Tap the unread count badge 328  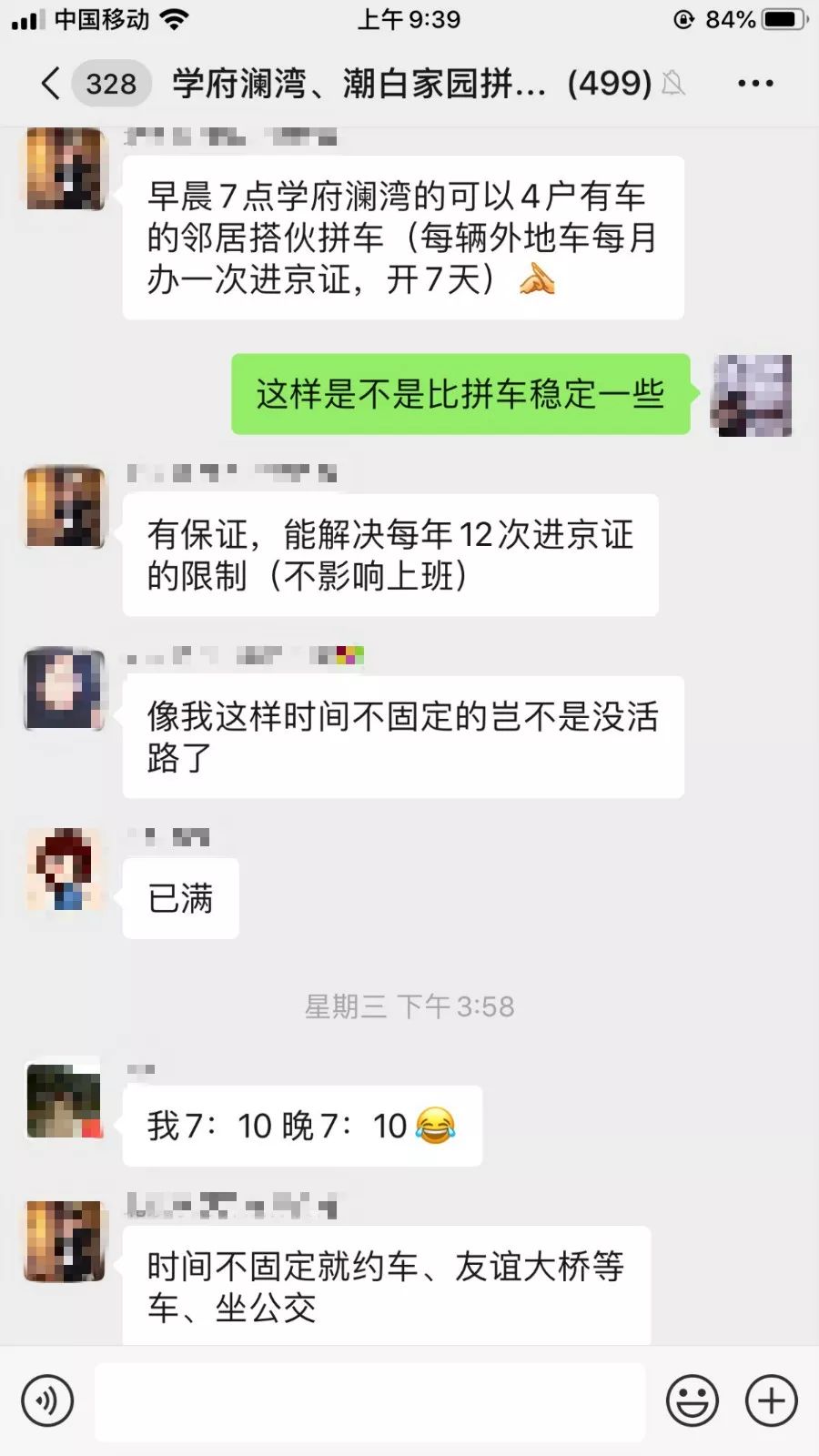click(110, 83)
